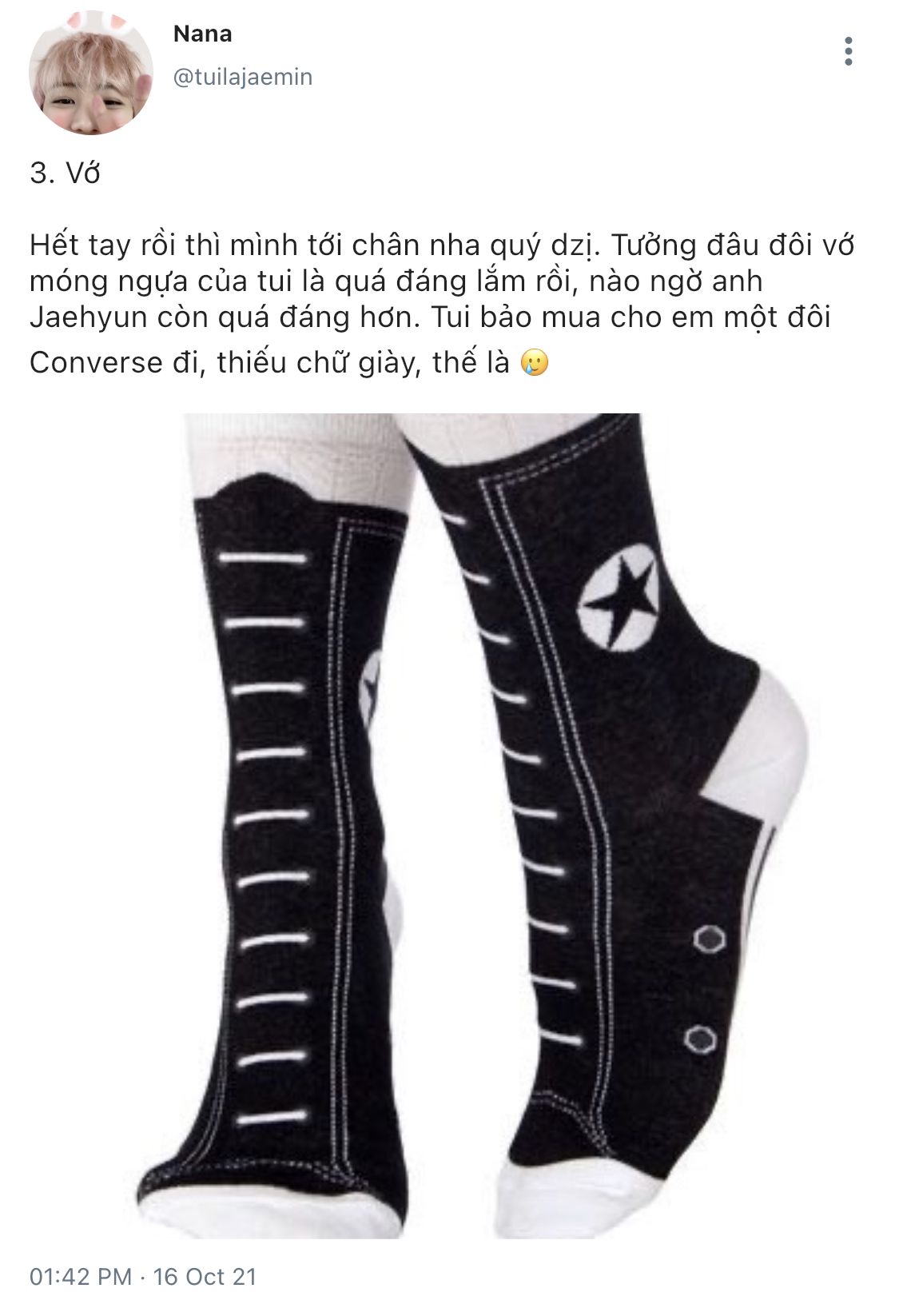The height and width of the screenshot is (1316, 899).
Task: Open the tweet's overflow menu
Action: click(x=848, y=52)
